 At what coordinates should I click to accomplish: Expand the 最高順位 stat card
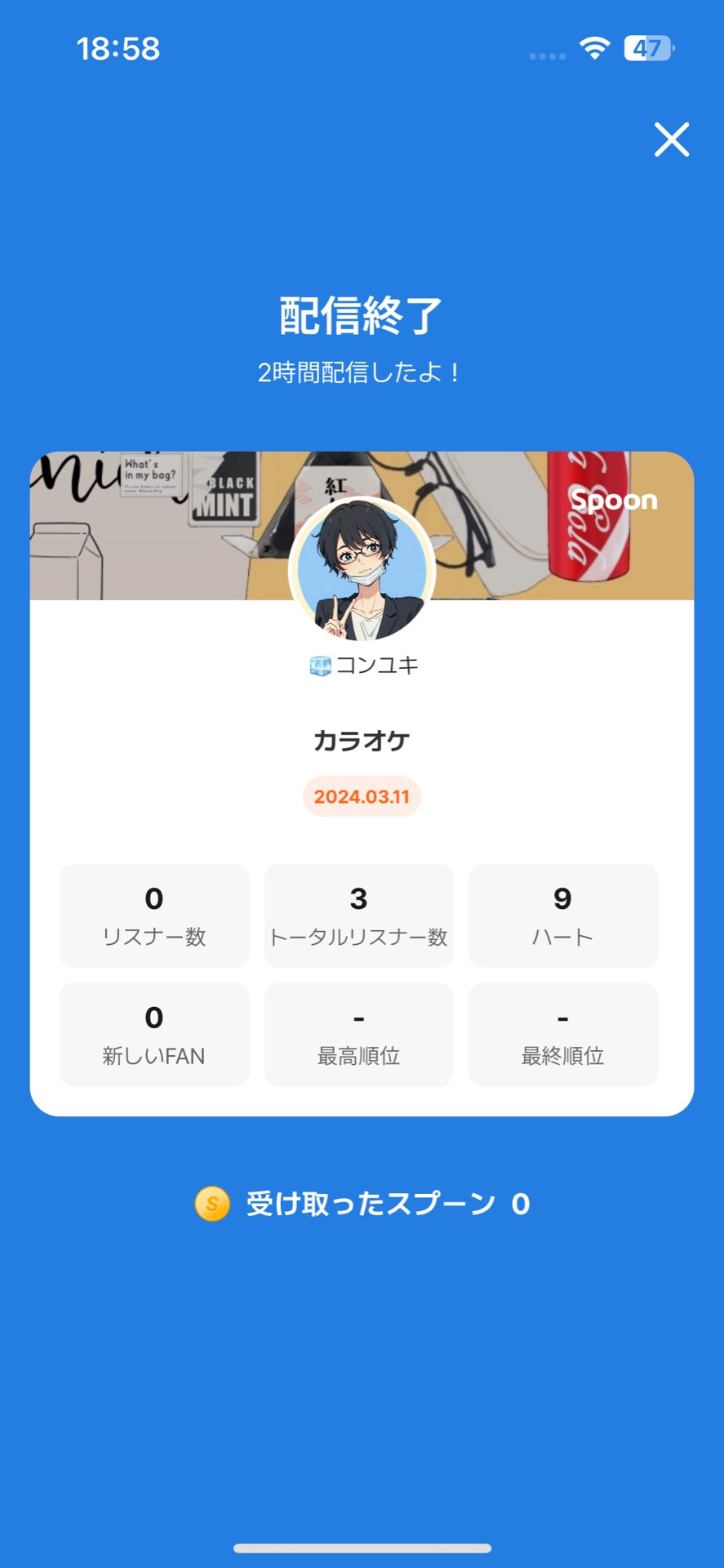click(359, 1034)
